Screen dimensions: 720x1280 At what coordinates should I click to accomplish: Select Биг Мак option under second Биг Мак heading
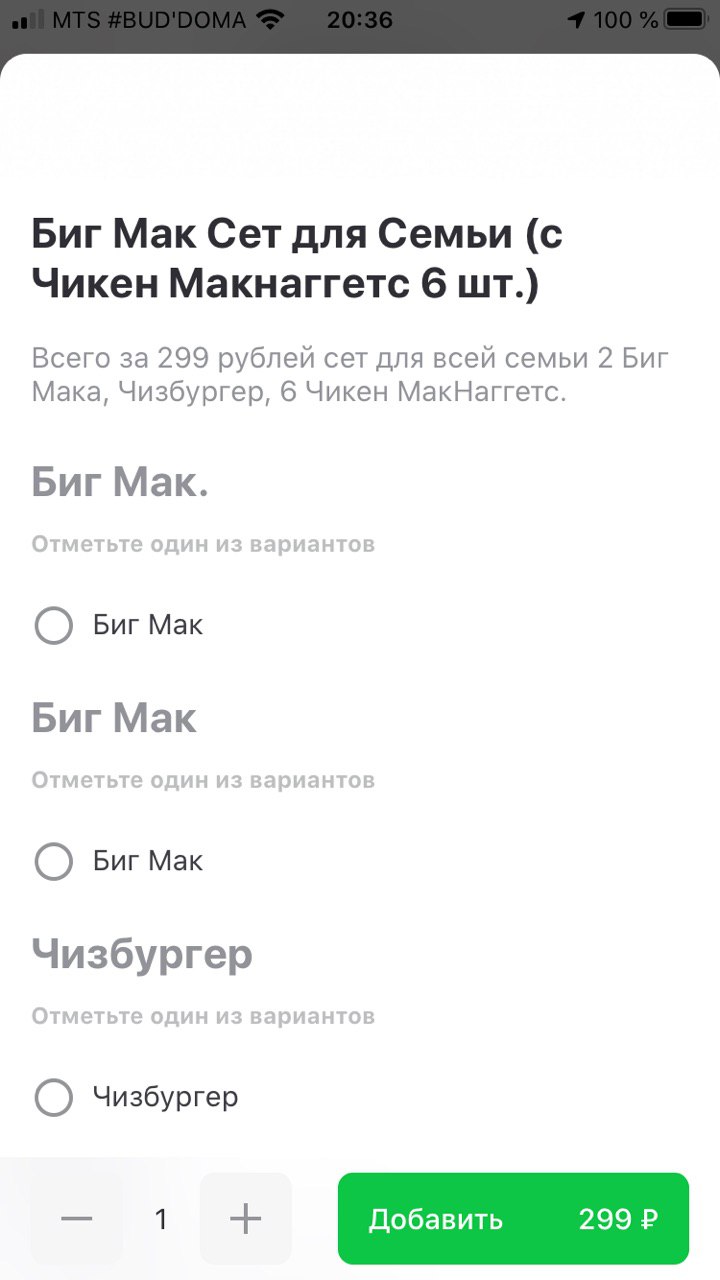(54, 861)
